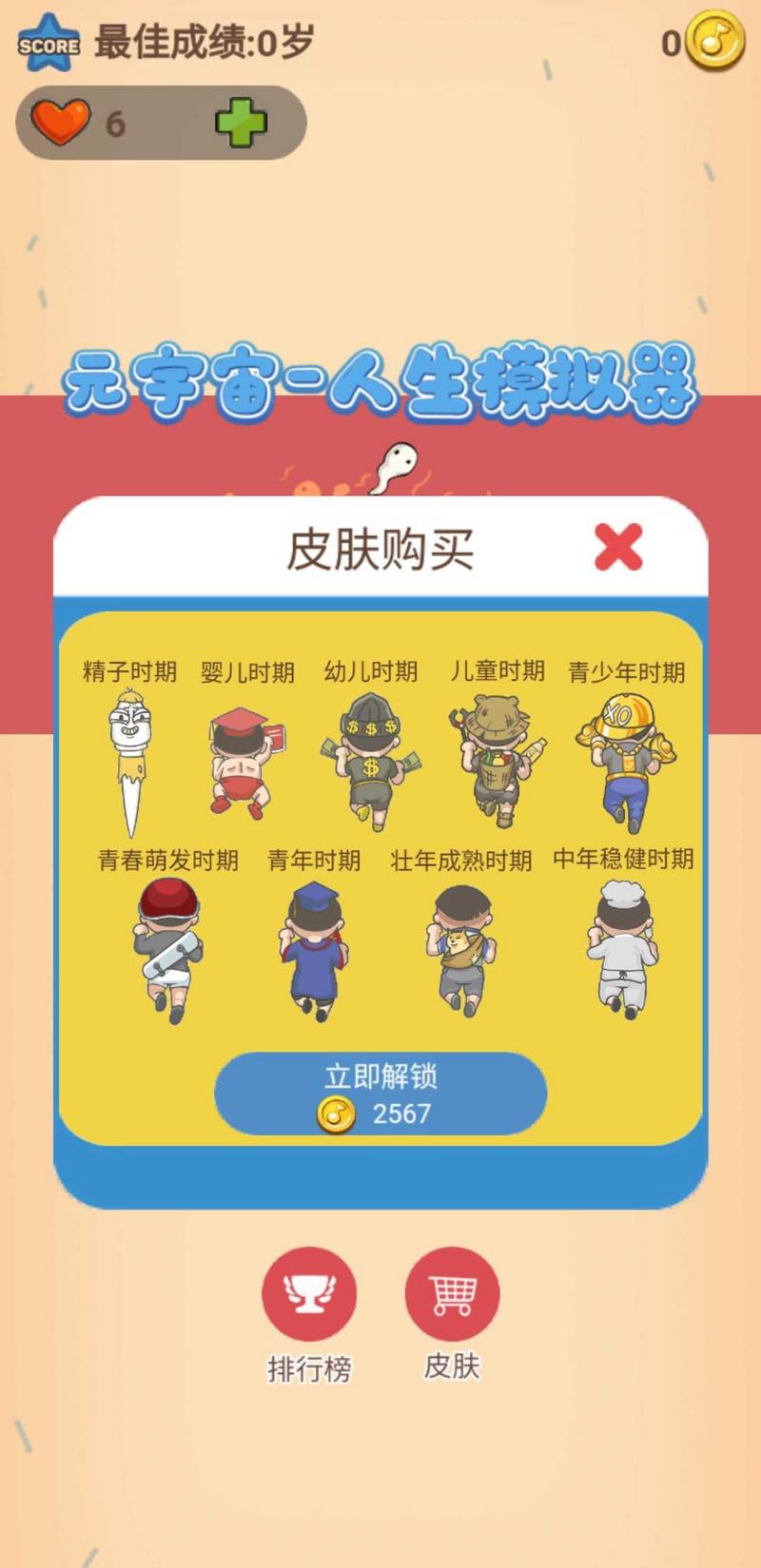Add more hearts with the green plus
This screenshot has width=761, height=1568.
pos(241,124)
